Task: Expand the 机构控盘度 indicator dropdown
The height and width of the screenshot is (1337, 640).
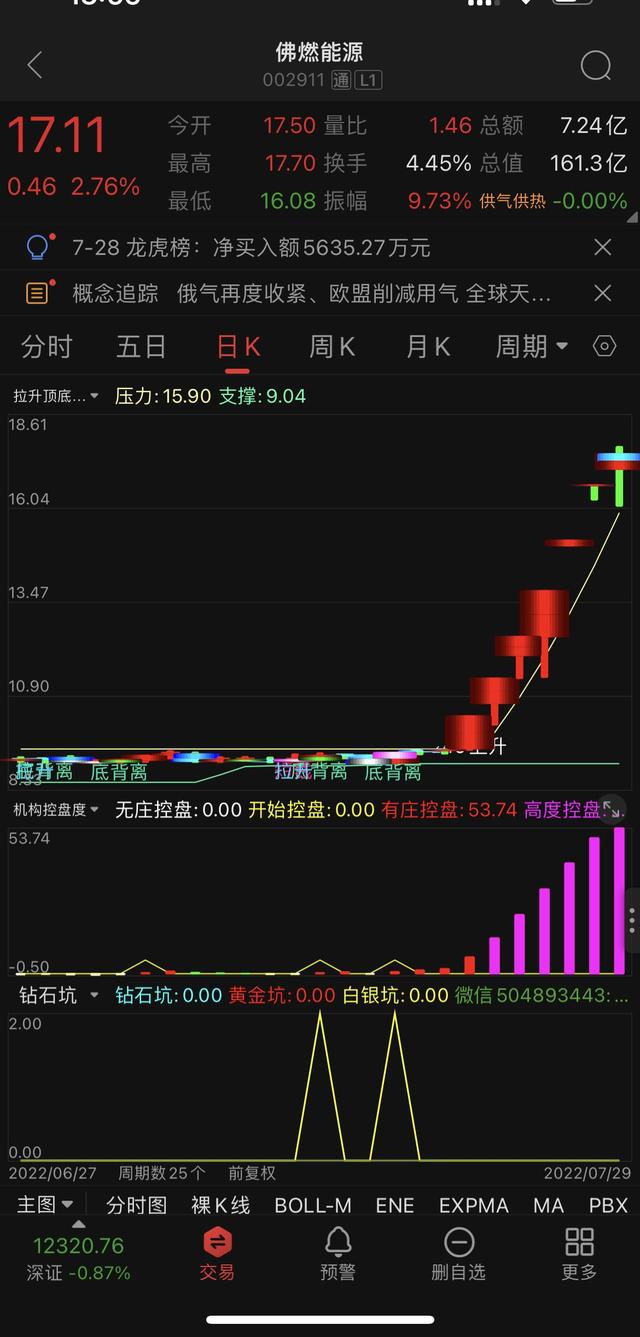Action: tap(56, 809)
